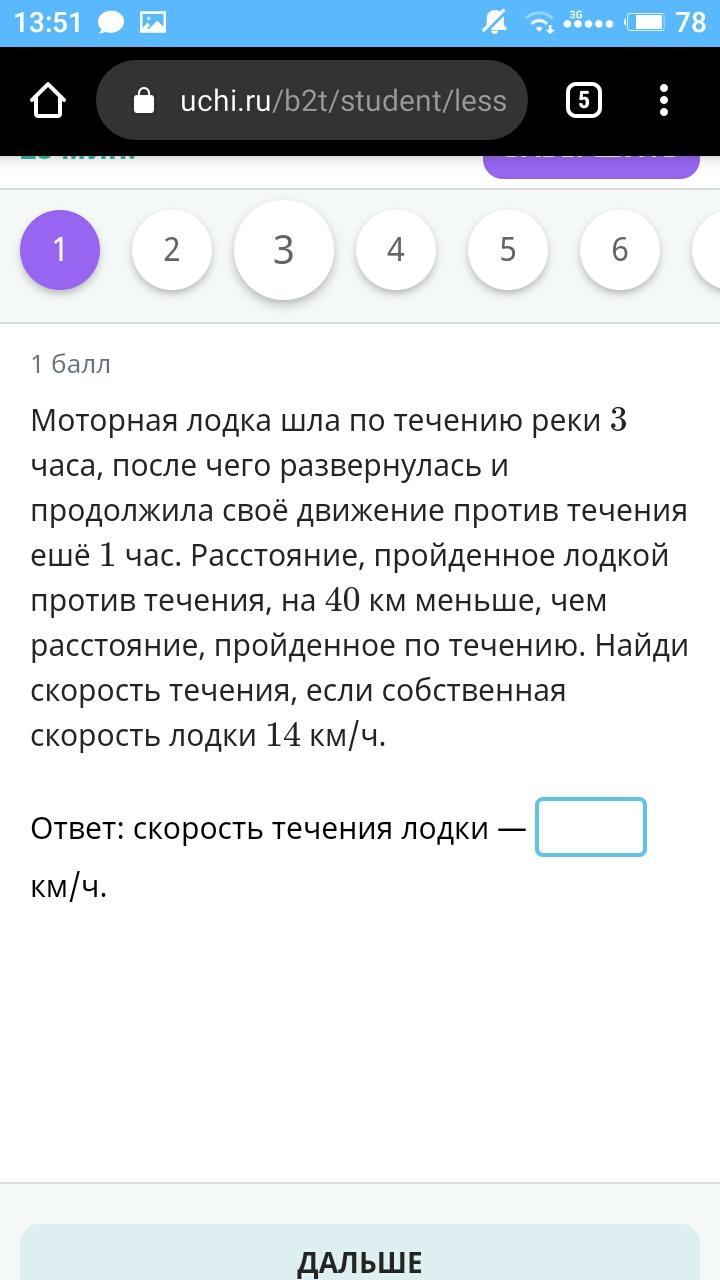This screenshot has height=1280, width=720.
Task: Open question number 5
Action: click(508, 250)
